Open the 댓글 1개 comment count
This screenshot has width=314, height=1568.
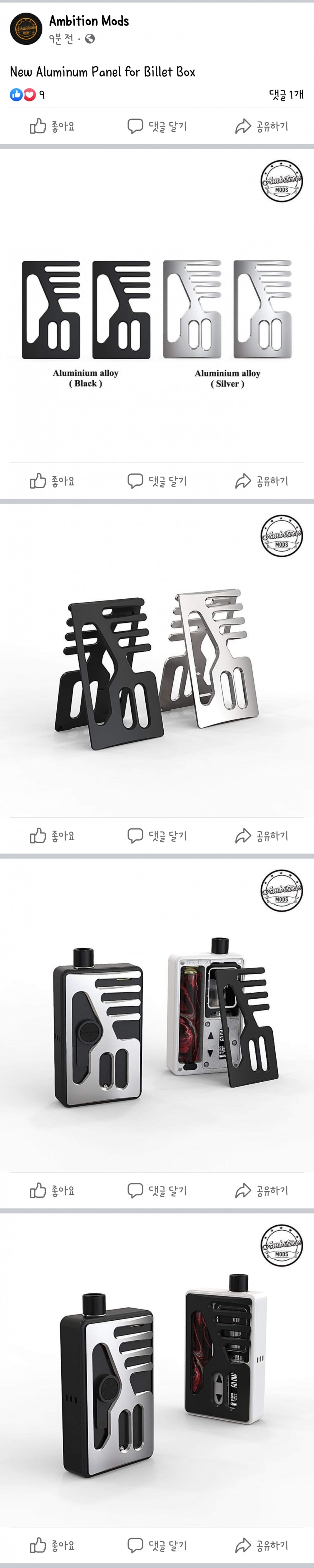coord(286,94)
